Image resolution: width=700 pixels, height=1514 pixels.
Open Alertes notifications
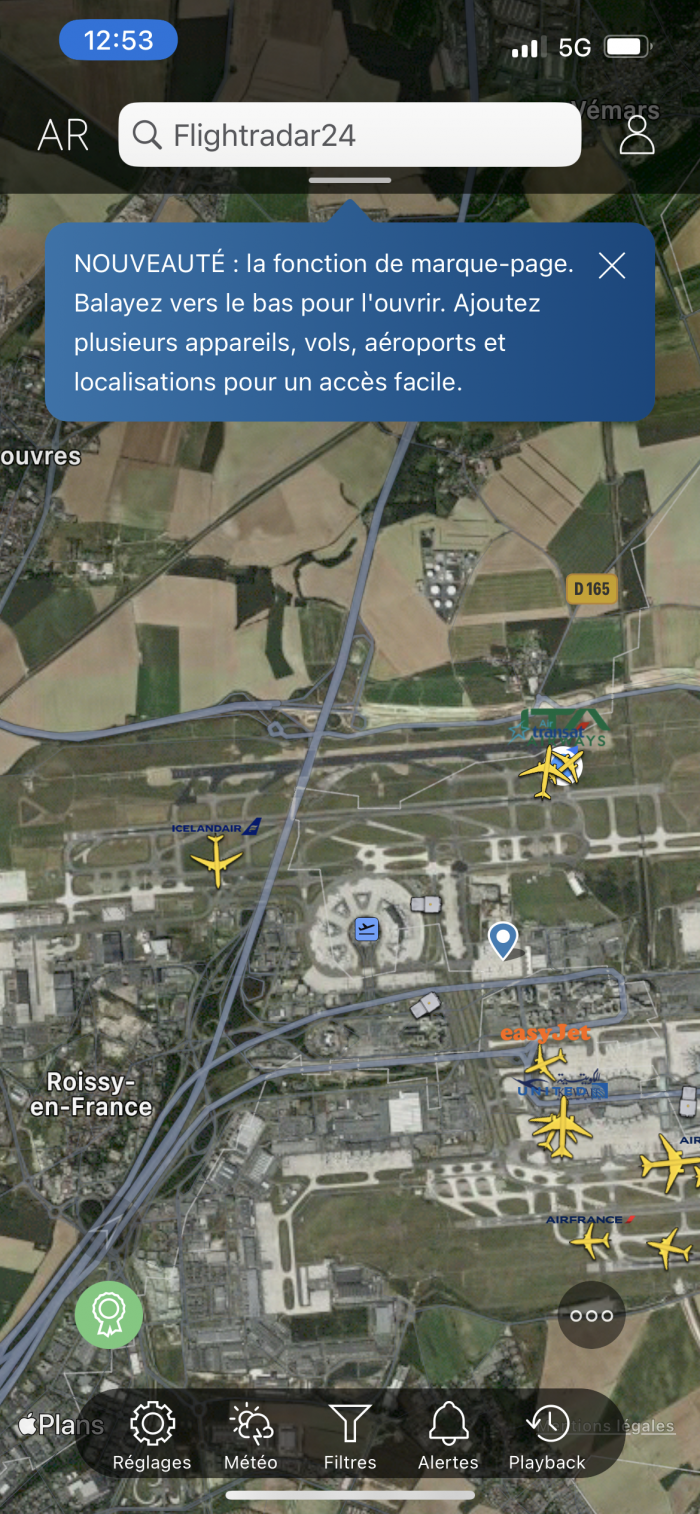coord(448,1437)
